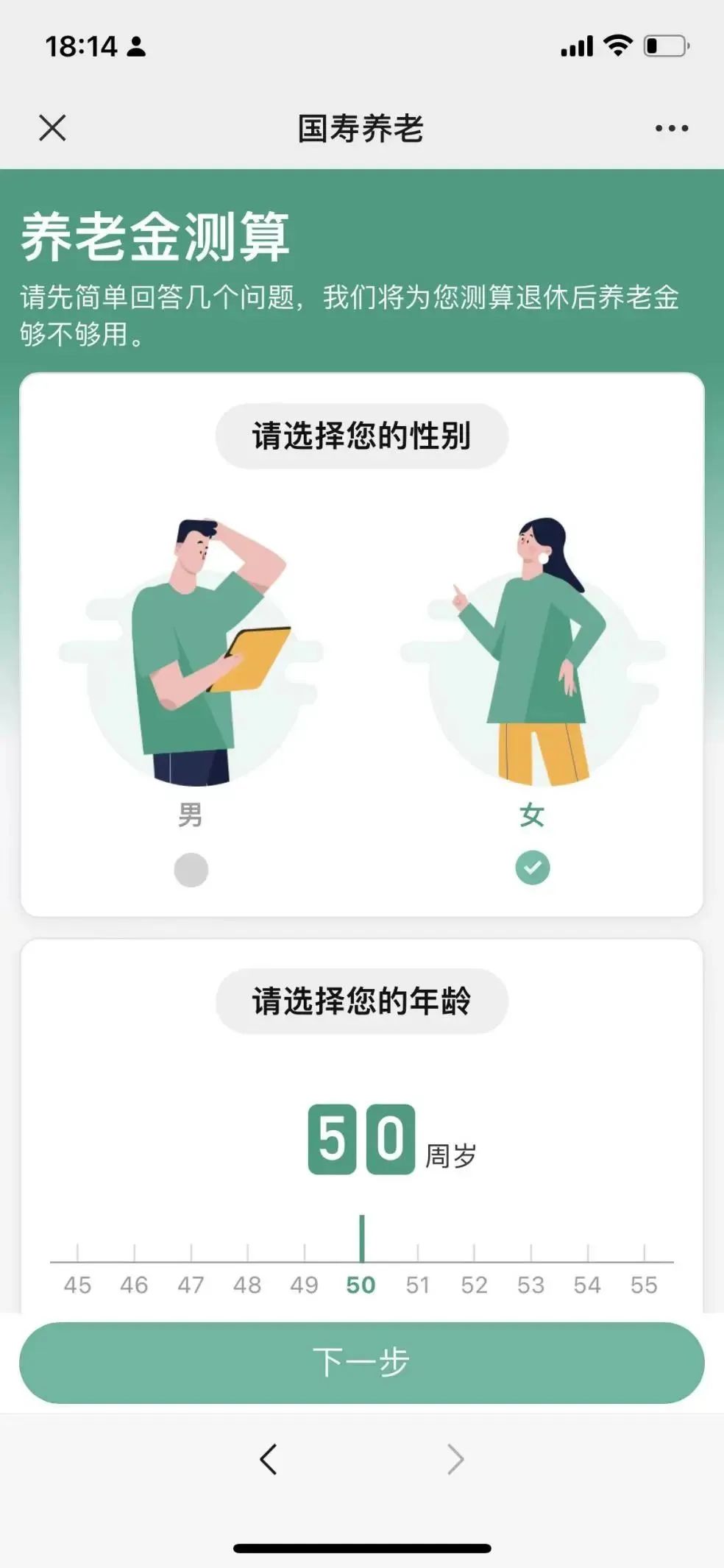Select the 男 gender radio button

pos(191,870)
